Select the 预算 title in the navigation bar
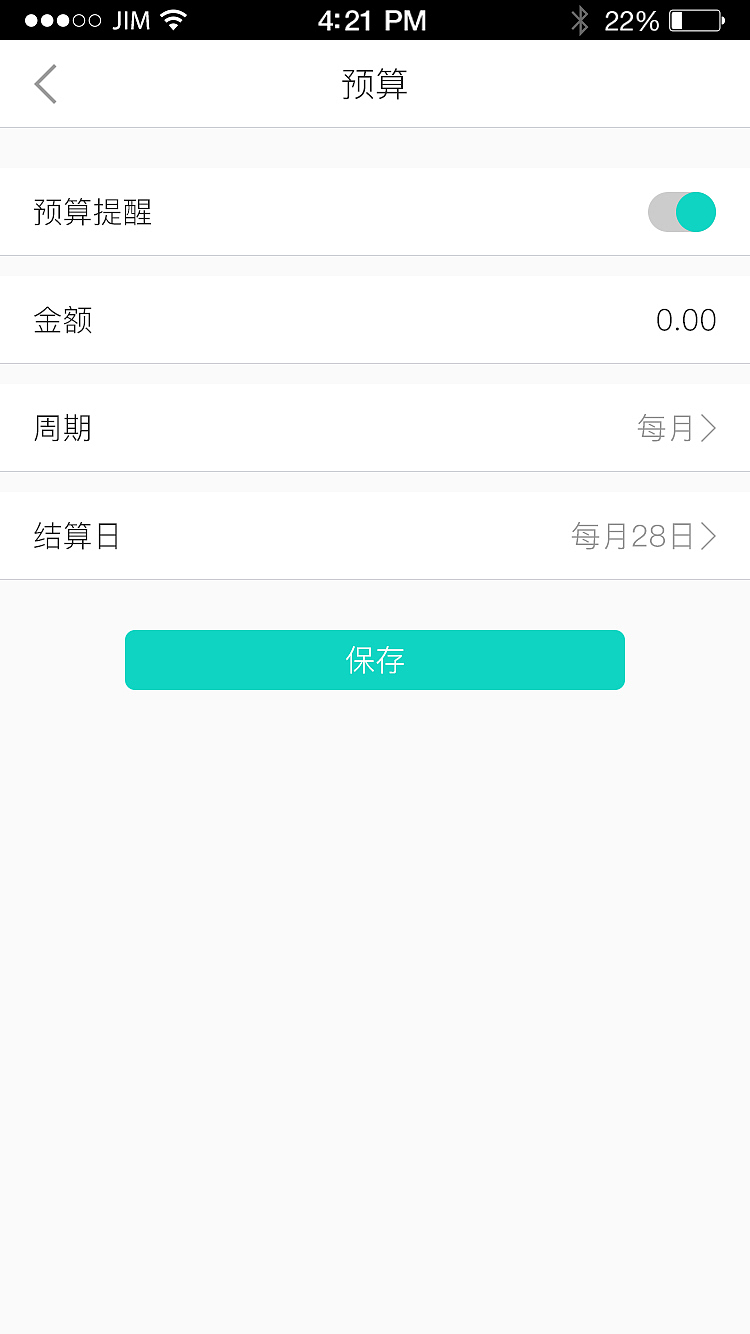Image resolution: width=750 pixels, height=1334 pixels. tap(375, 84)
